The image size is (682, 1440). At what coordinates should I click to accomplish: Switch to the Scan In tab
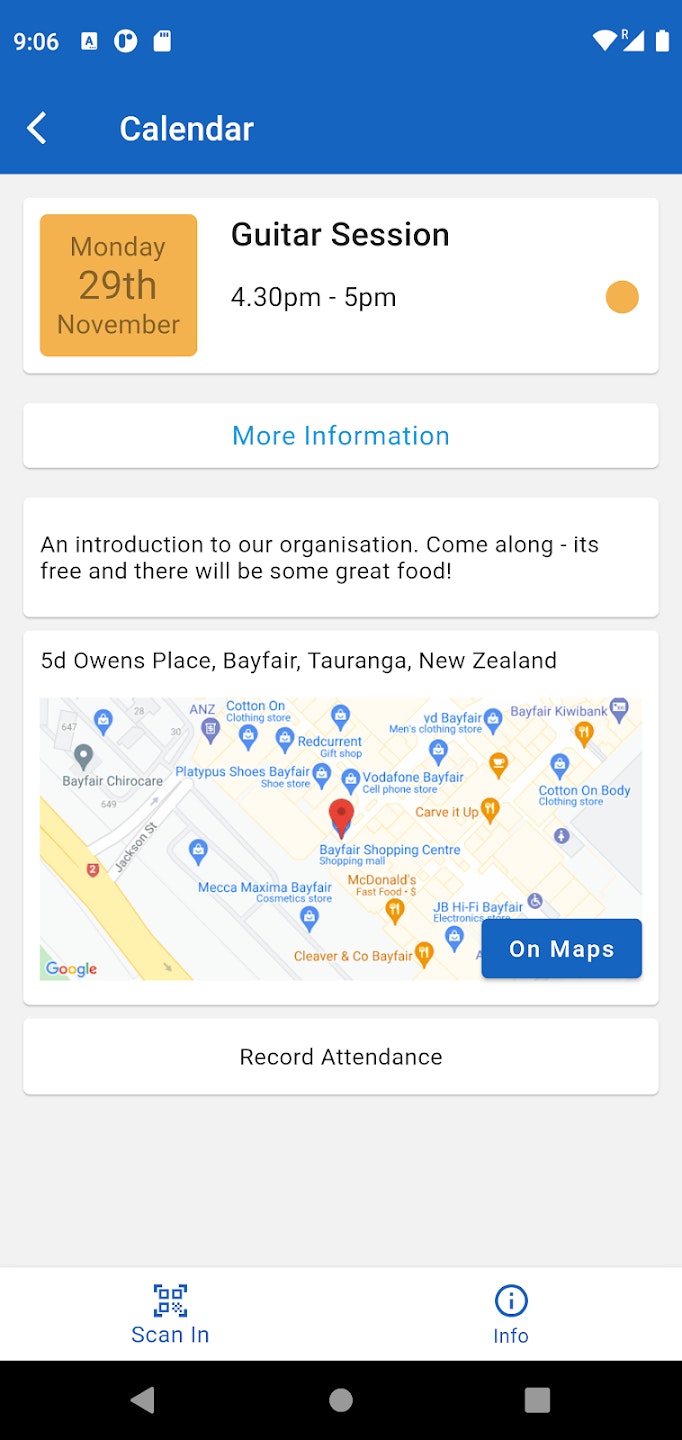coord(171,1314)
